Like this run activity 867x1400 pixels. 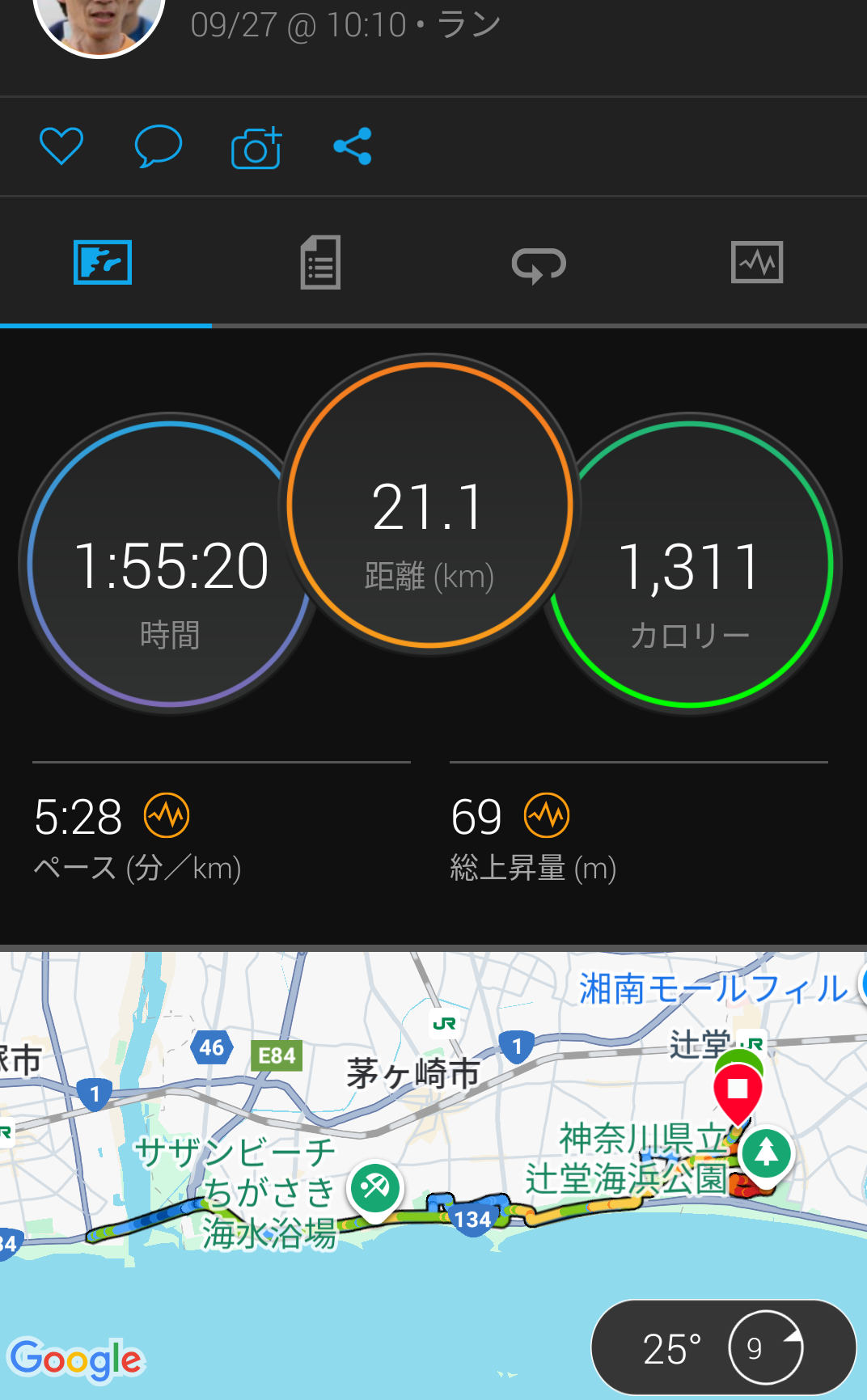(61, 146)
